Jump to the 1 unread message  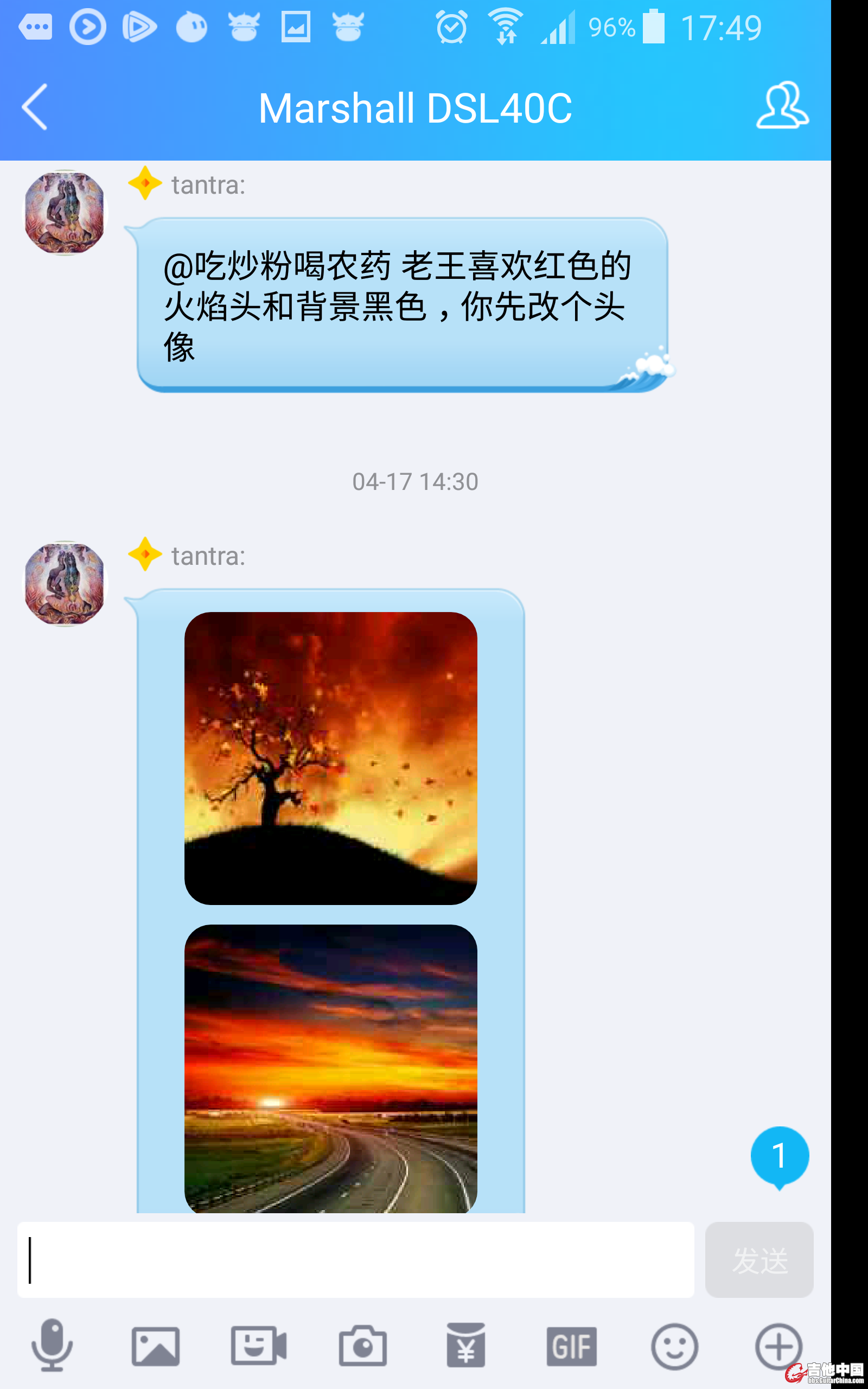click(x=779, y=1155)
